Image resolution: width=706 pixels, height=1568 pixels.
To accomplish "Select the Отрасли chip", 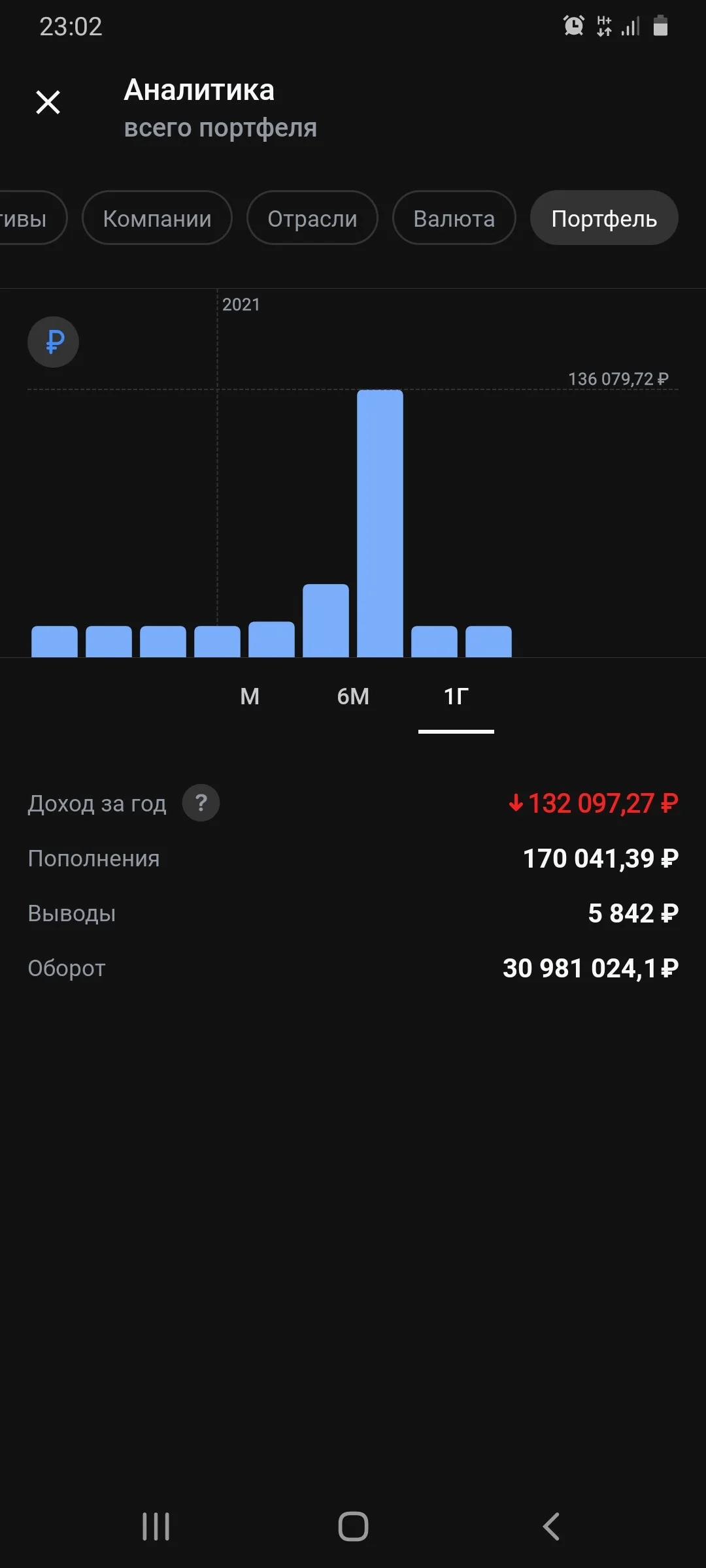I will [x=312, y=218].
